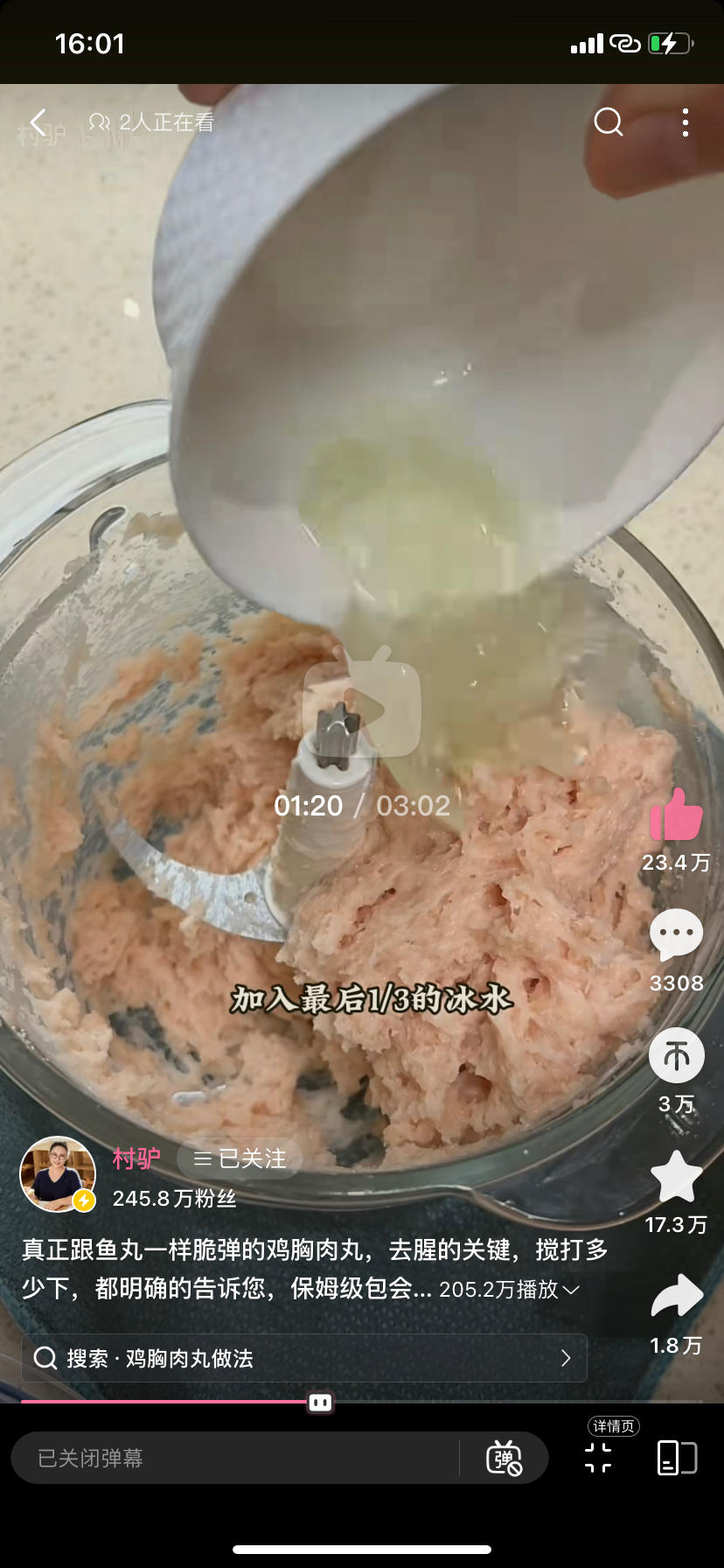Exit fullscreen to the details page
The width and height of the screenshot is (724, 1568).
pos(599,1458)
